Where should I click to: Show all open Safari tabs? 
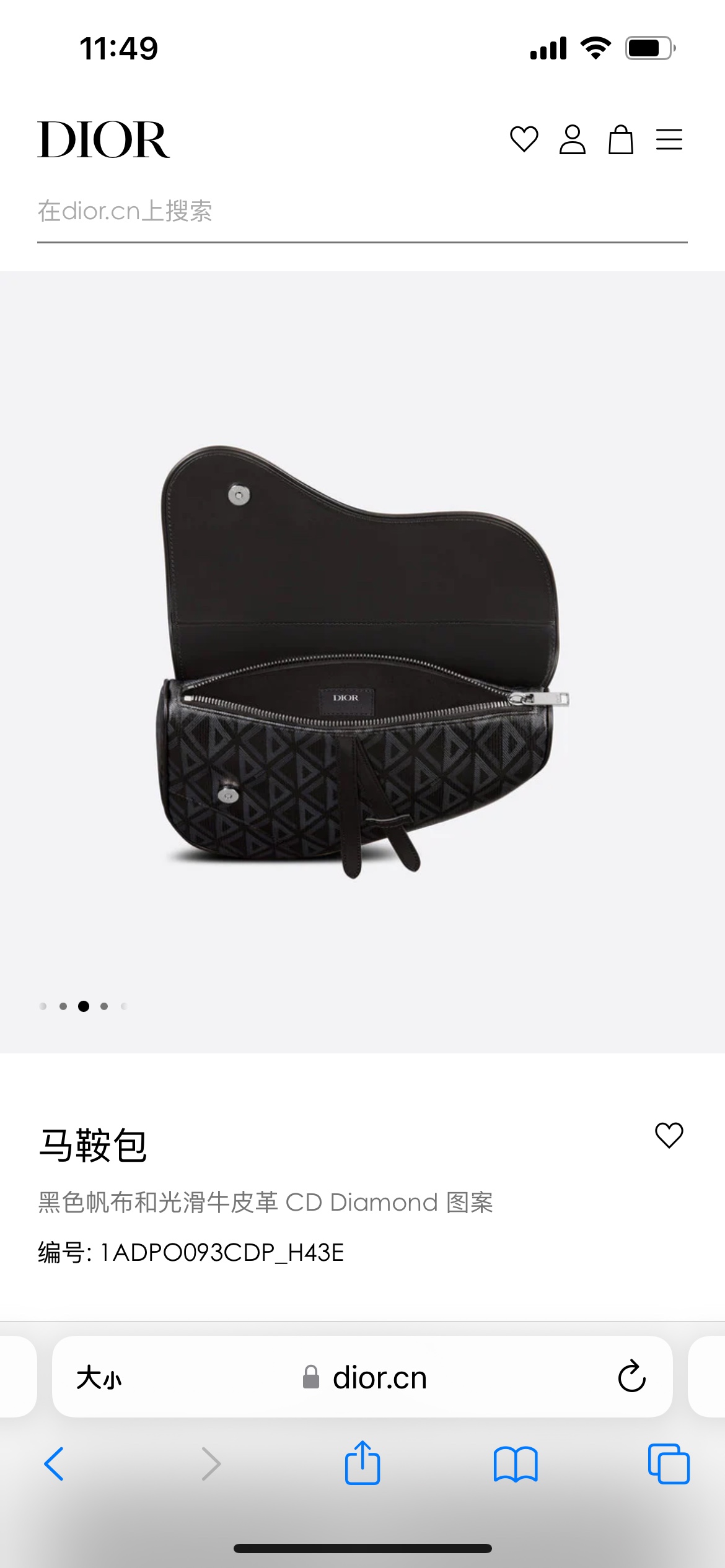[x=669, y=1464]
